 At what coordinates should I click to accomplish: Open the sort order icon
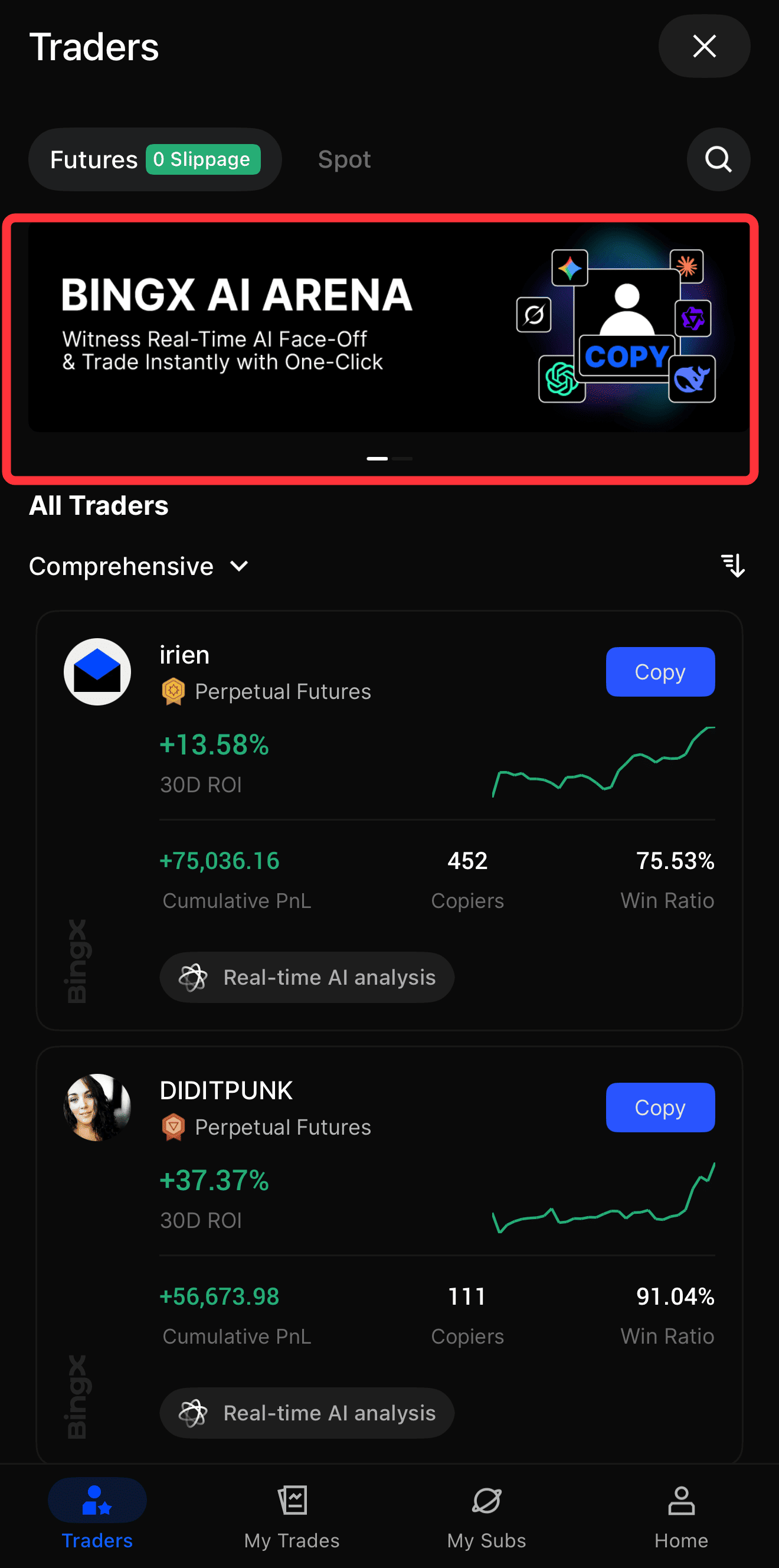tap(732, 566)
